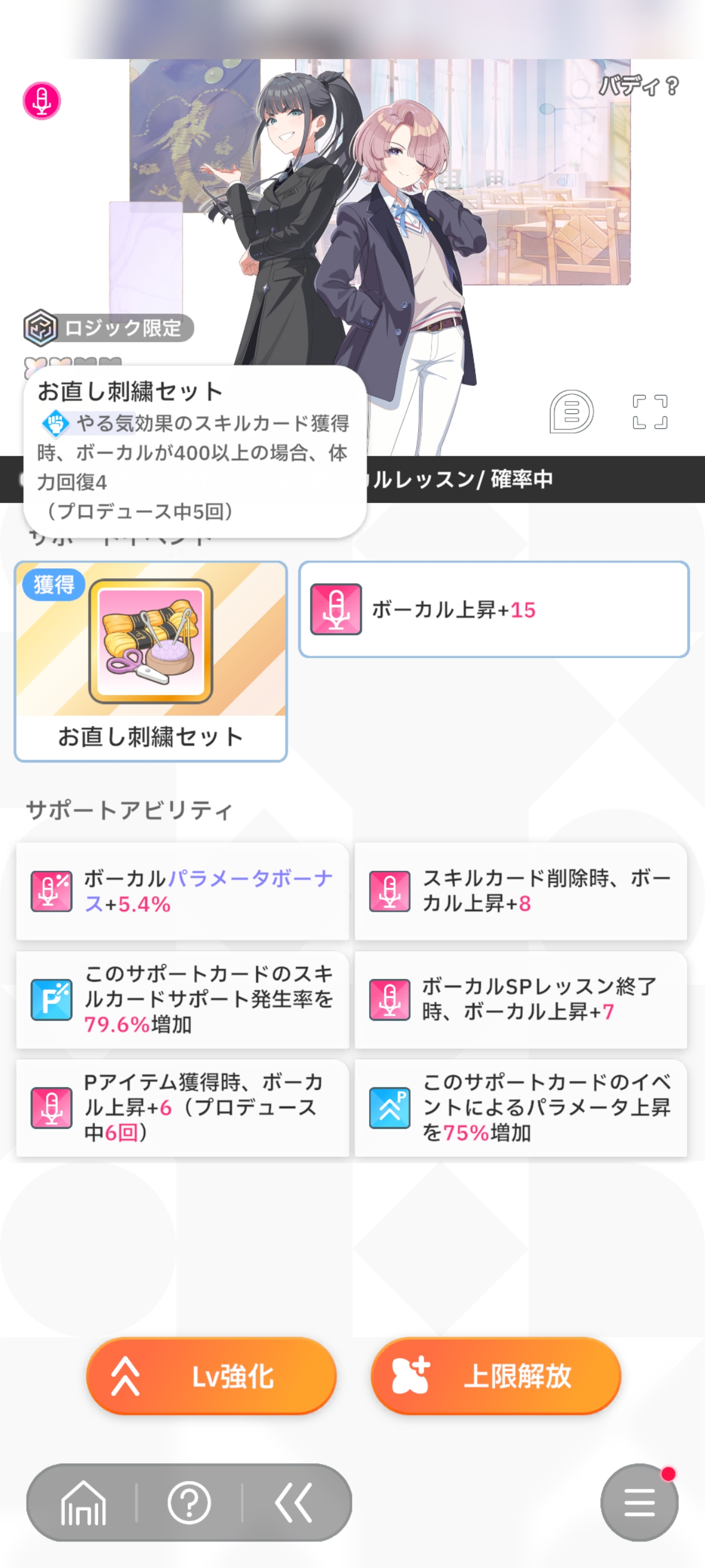Select the お直し刺繍セット item card

click(x=150, y=660)
